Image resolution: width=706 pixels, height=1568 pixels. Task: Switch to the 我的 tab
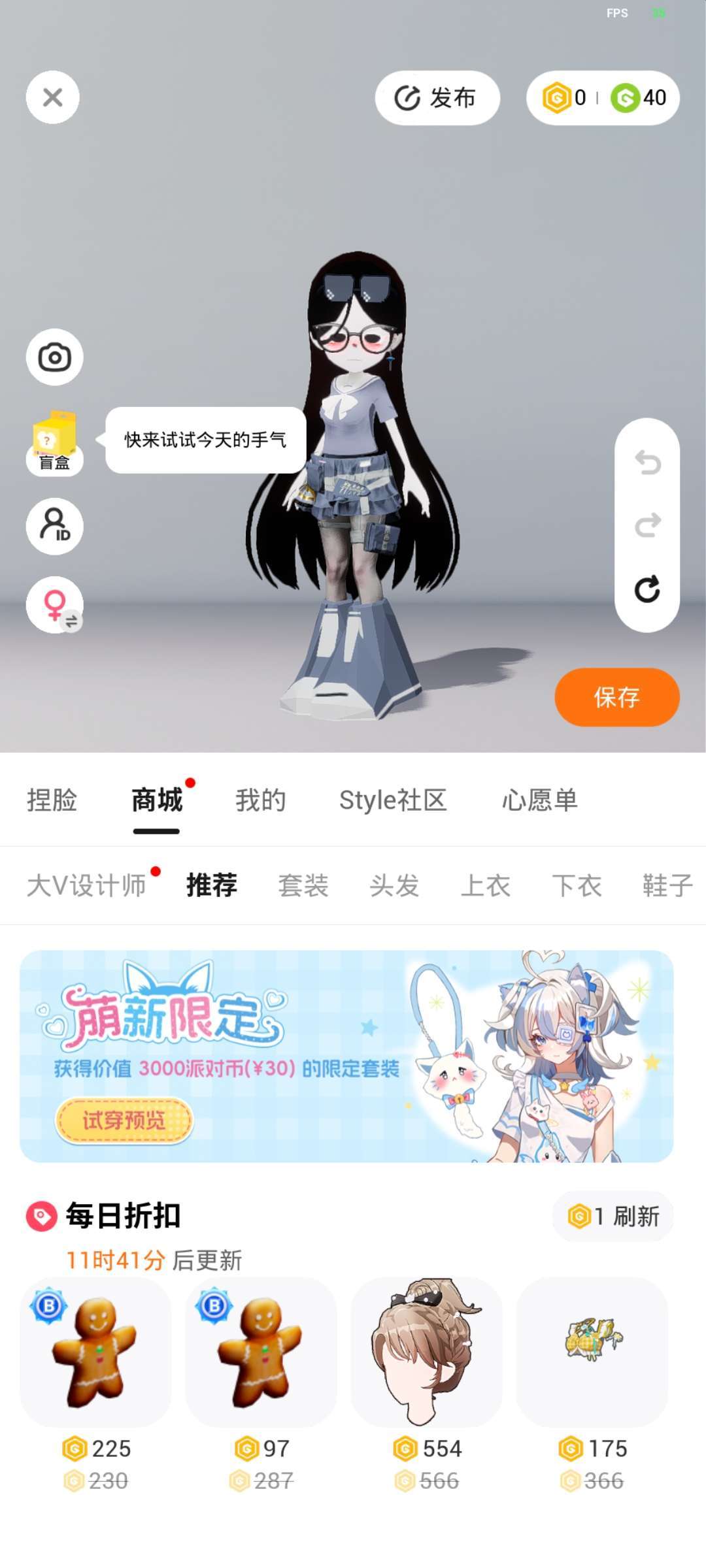[260, 800]
